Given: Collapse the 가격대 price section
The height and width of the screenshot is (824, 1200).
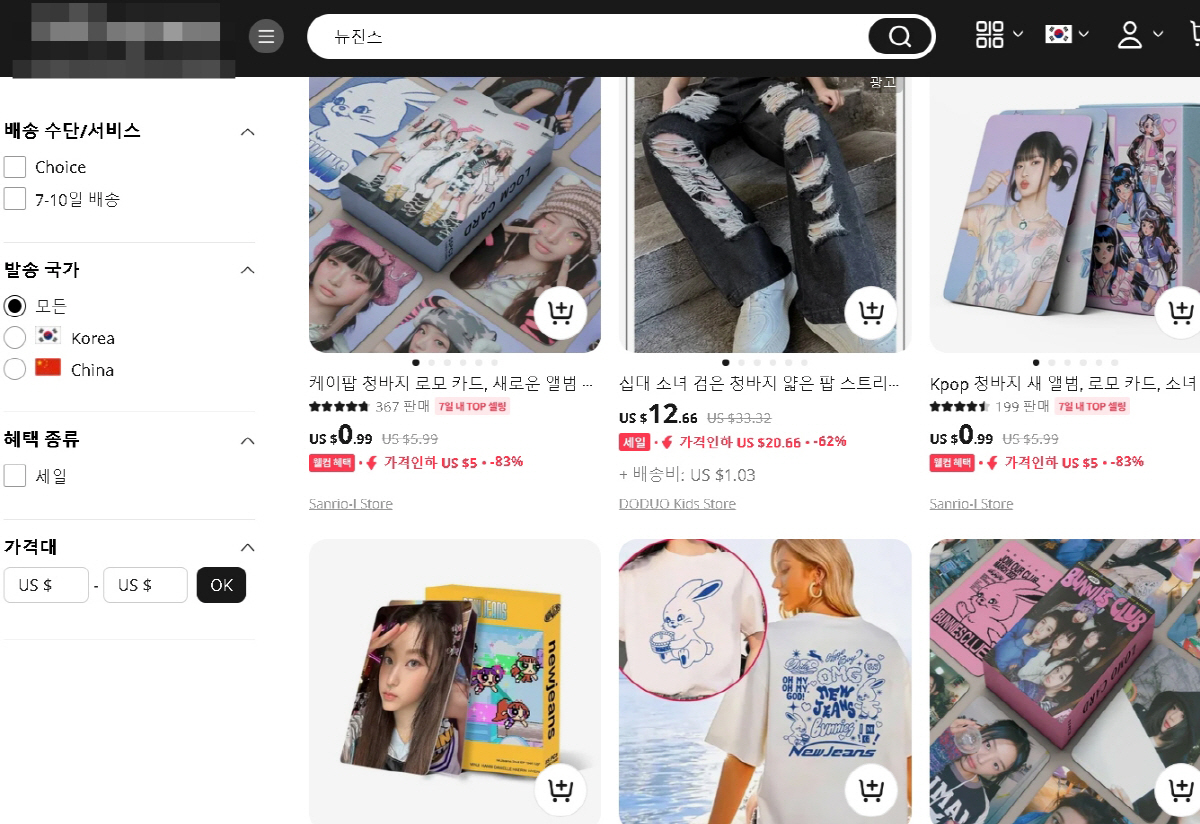Looking at the screenshot, I should coord(248,547).
